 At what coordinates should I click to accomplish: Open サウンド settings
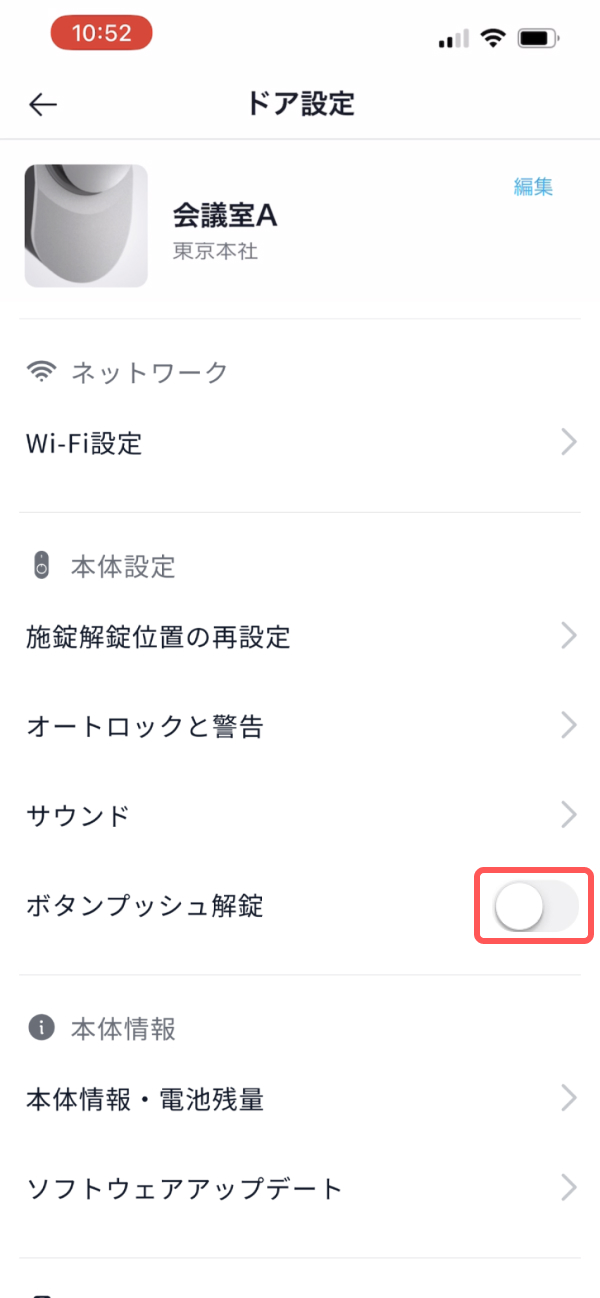300,815
